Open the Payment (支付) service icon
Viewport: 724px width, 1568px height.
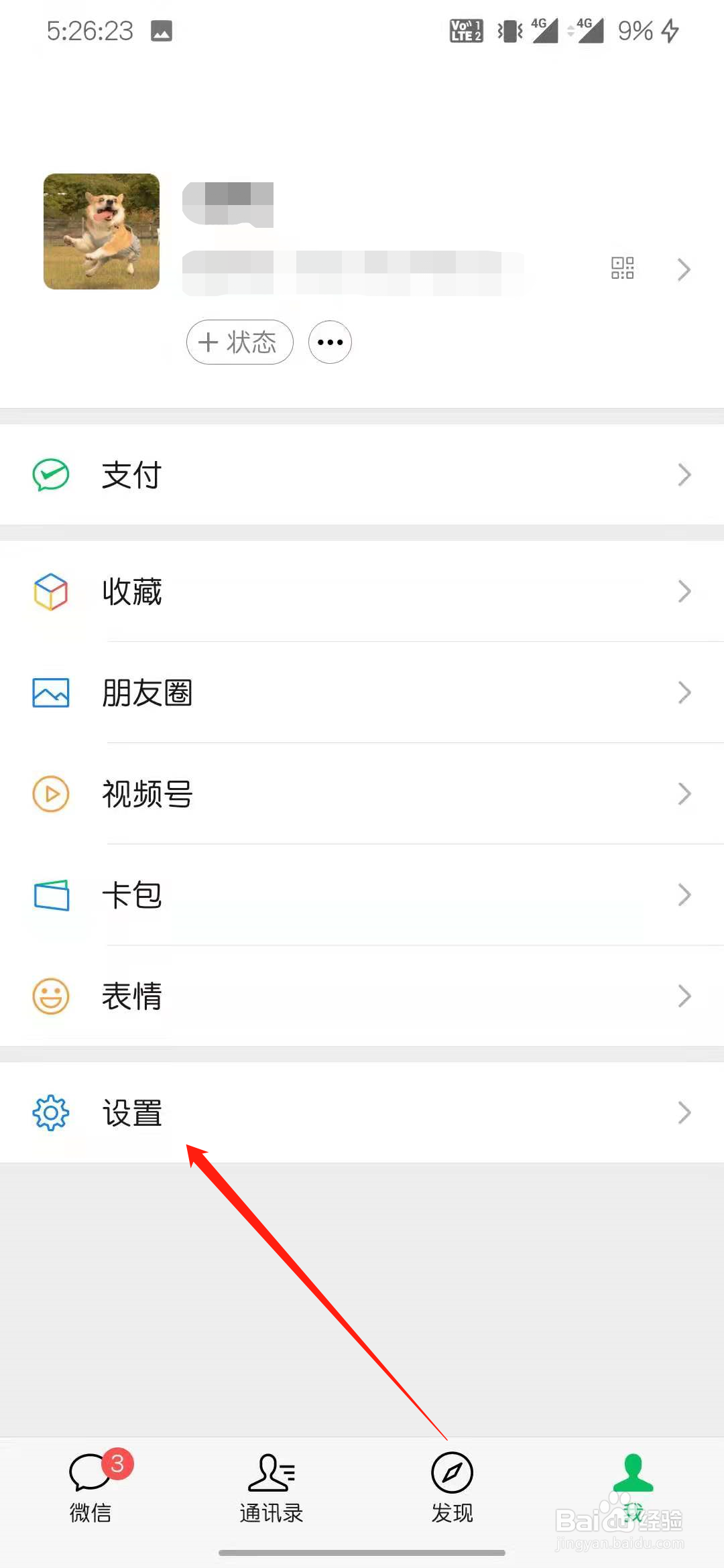click(50, 474)
